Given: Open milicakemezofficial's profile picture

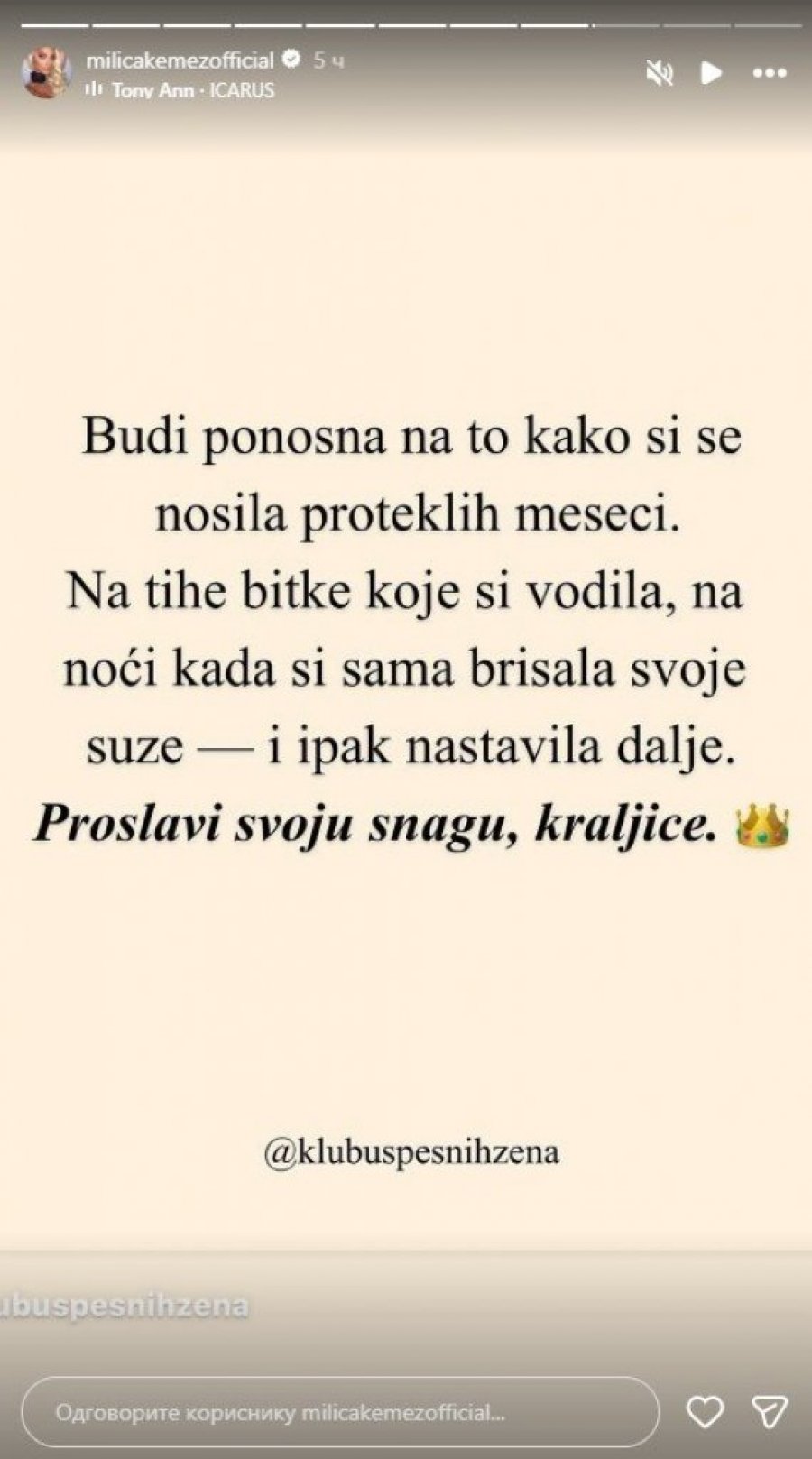Looking at the screenshot, I should (x=45, y=74).
